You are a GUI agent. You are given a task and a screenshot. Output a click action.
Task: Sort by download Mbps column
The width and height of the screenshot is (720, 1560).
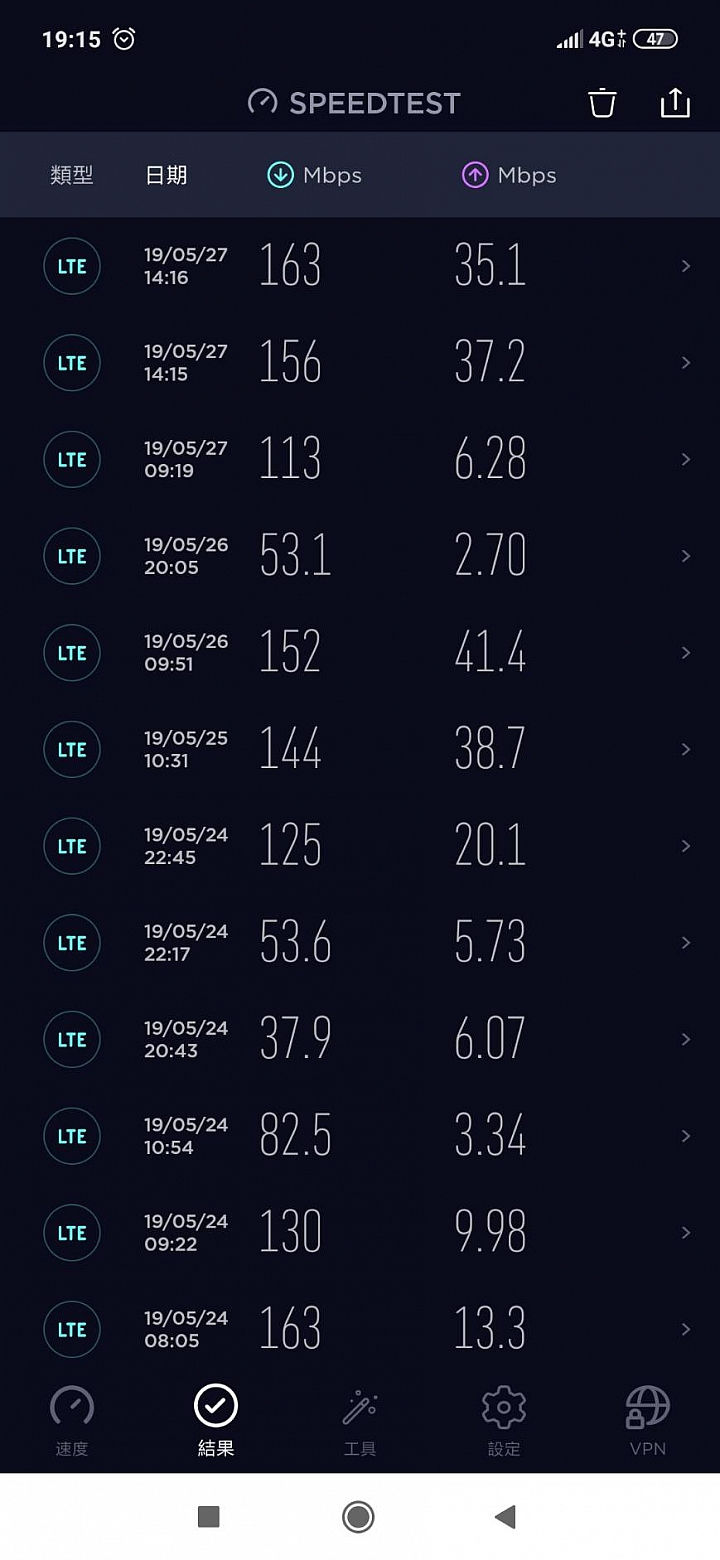(314, 175)
